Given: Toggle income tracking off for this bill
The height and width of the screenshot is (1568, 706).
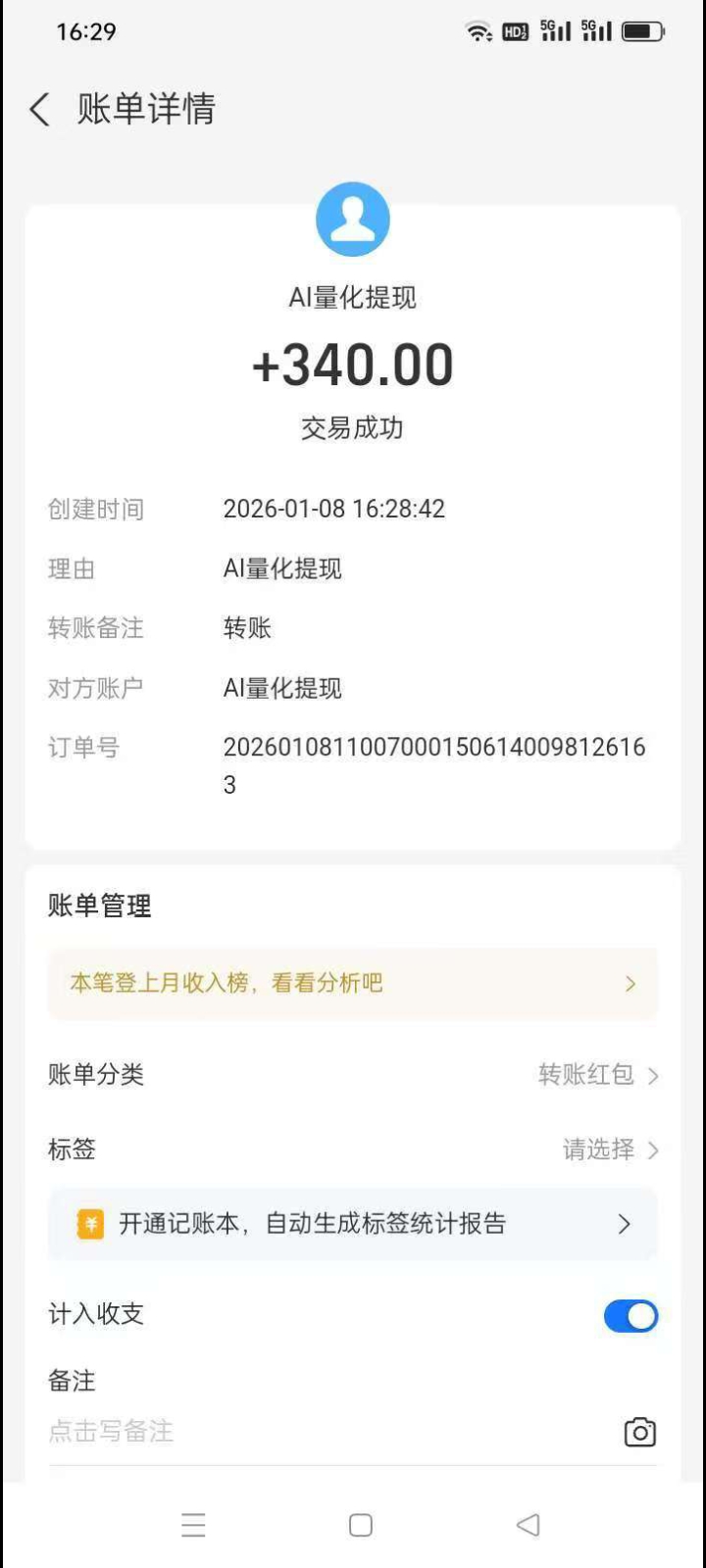Looking at the screenshot, I should 630,1315.
